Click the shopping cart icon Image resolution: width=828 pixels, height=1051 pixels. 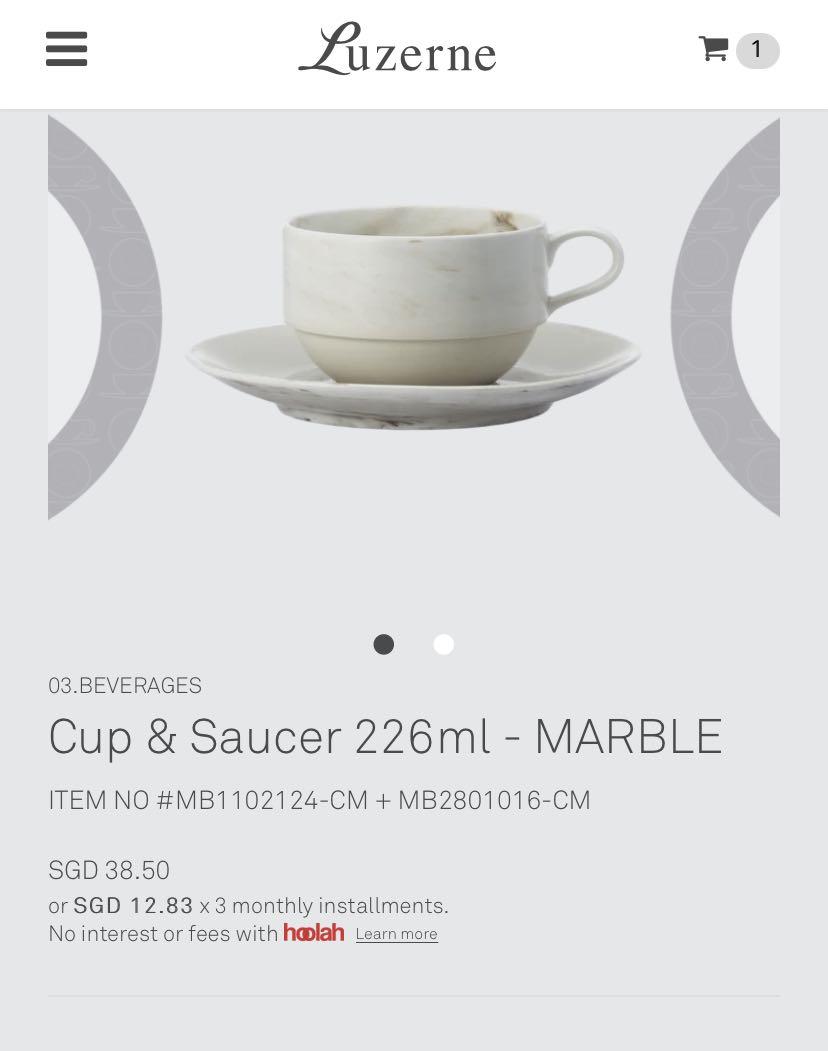(712, 49)
